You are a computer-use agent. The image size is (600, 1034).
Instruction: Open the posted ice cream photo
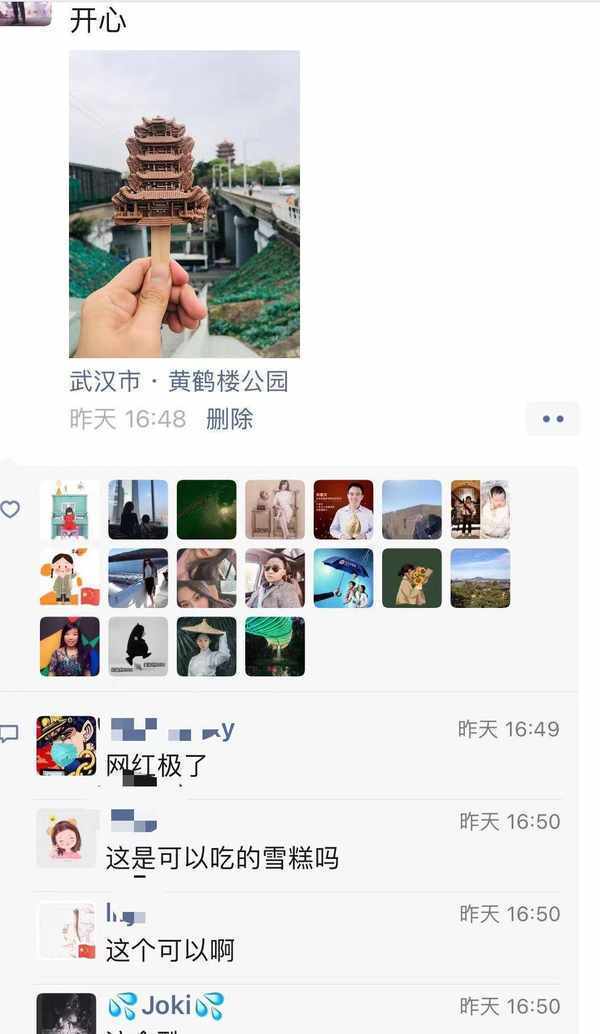184,204
